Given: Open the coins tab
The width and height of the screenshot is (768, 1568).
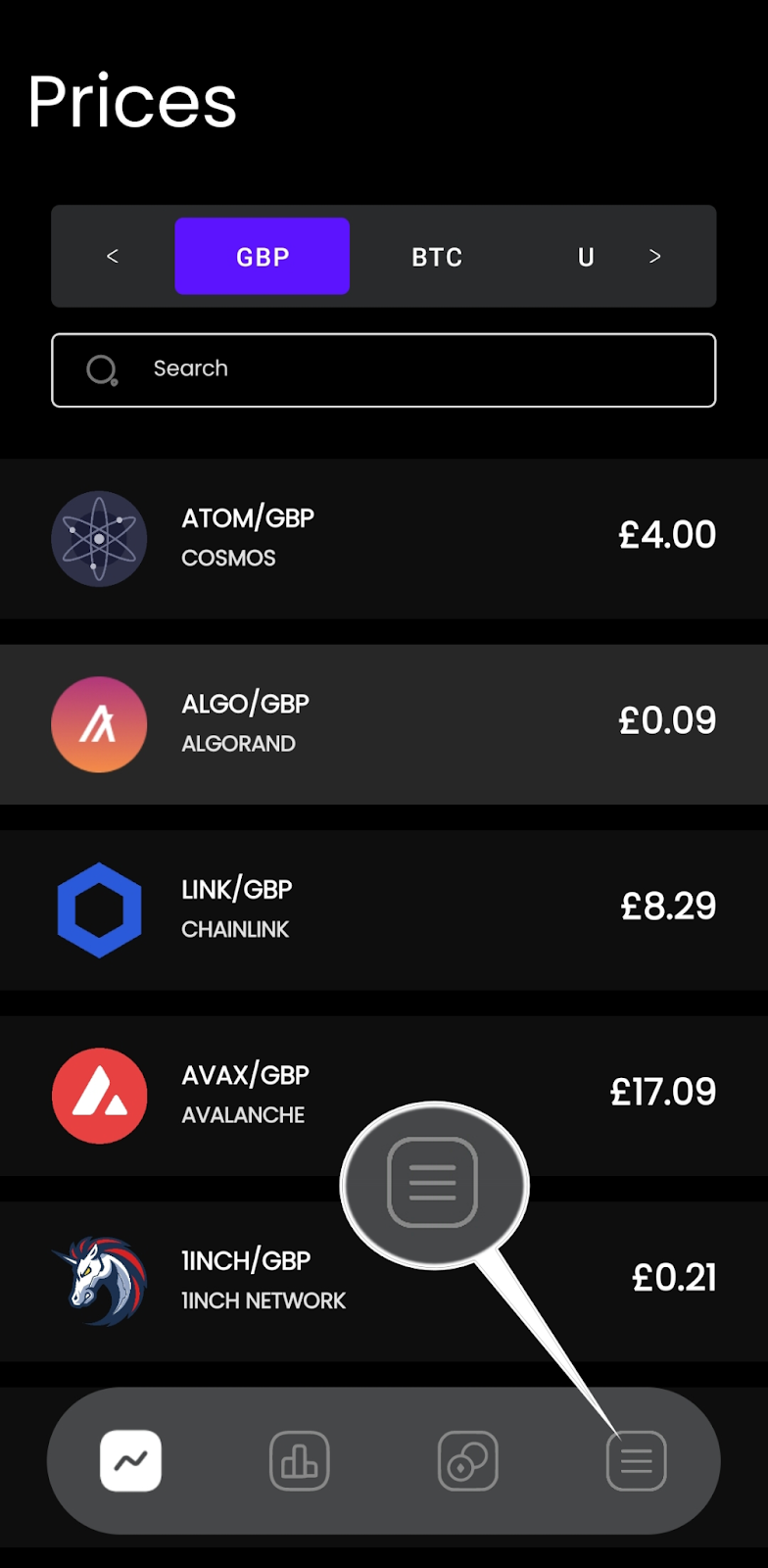Looking at the screenshot, I should tap(467, 1461).
